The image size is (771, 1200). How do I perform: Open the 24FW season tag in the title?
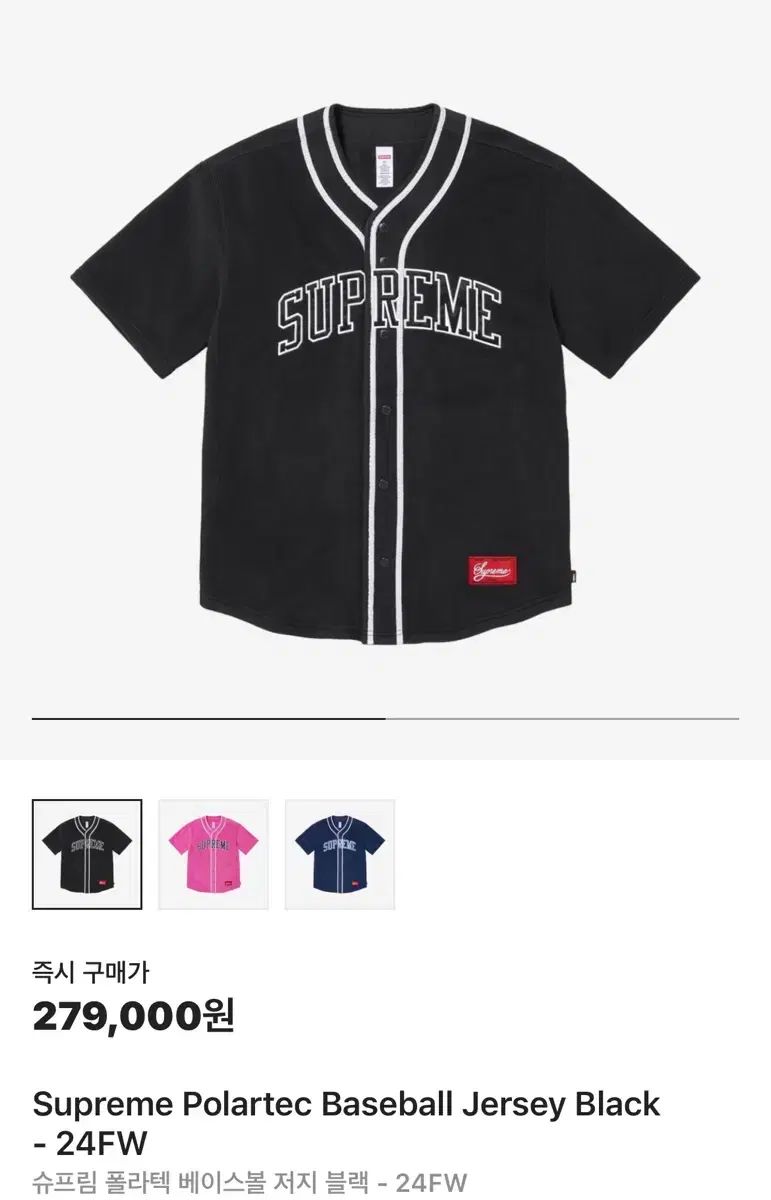tap(90, 1135)
